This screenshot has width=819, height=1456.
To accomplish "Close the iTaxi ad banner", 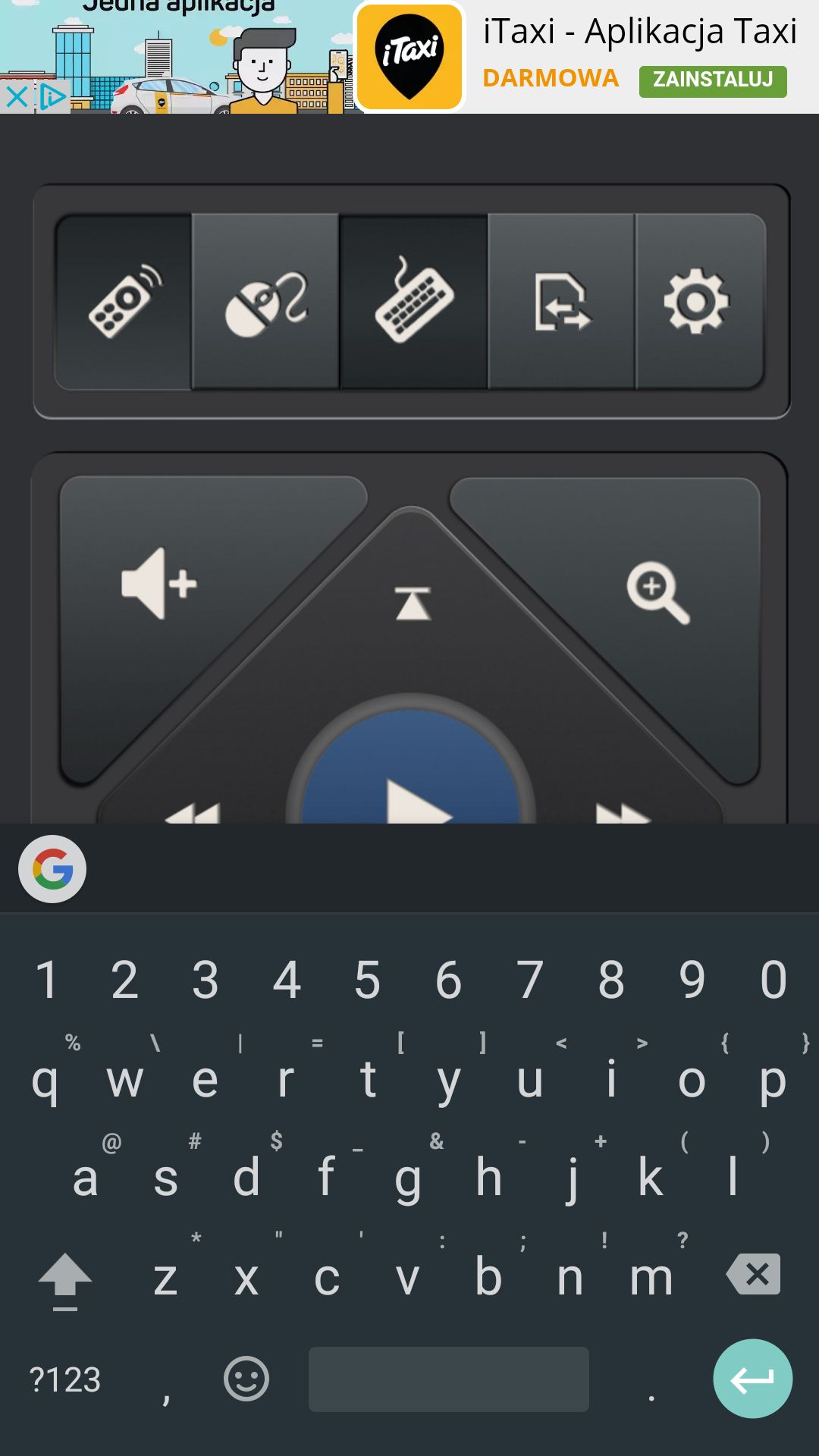I will pos(17,97).
